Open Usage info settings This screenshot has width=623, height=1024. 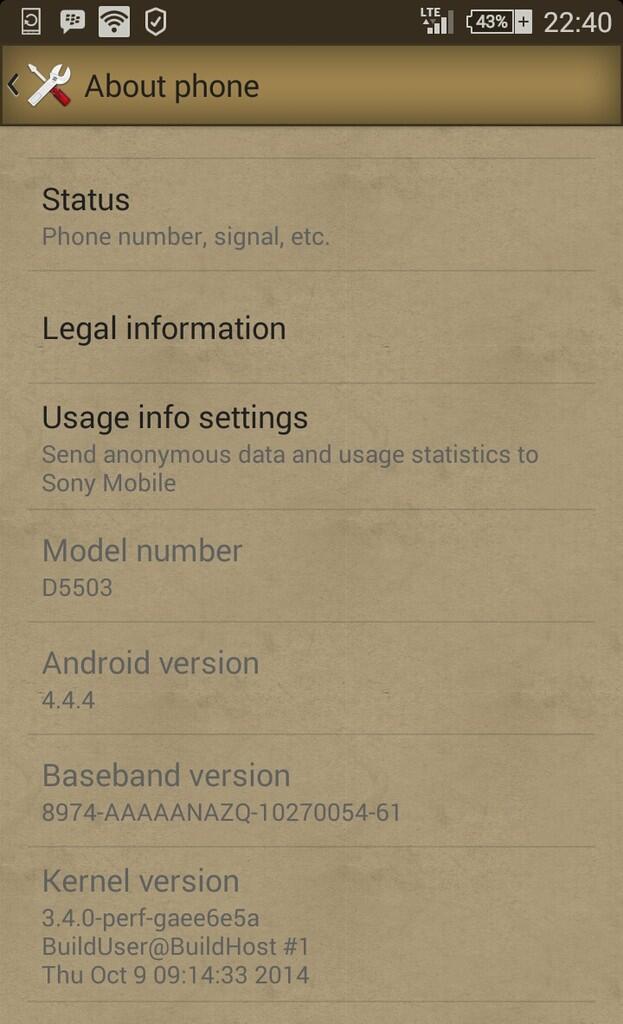coord(312,447)
